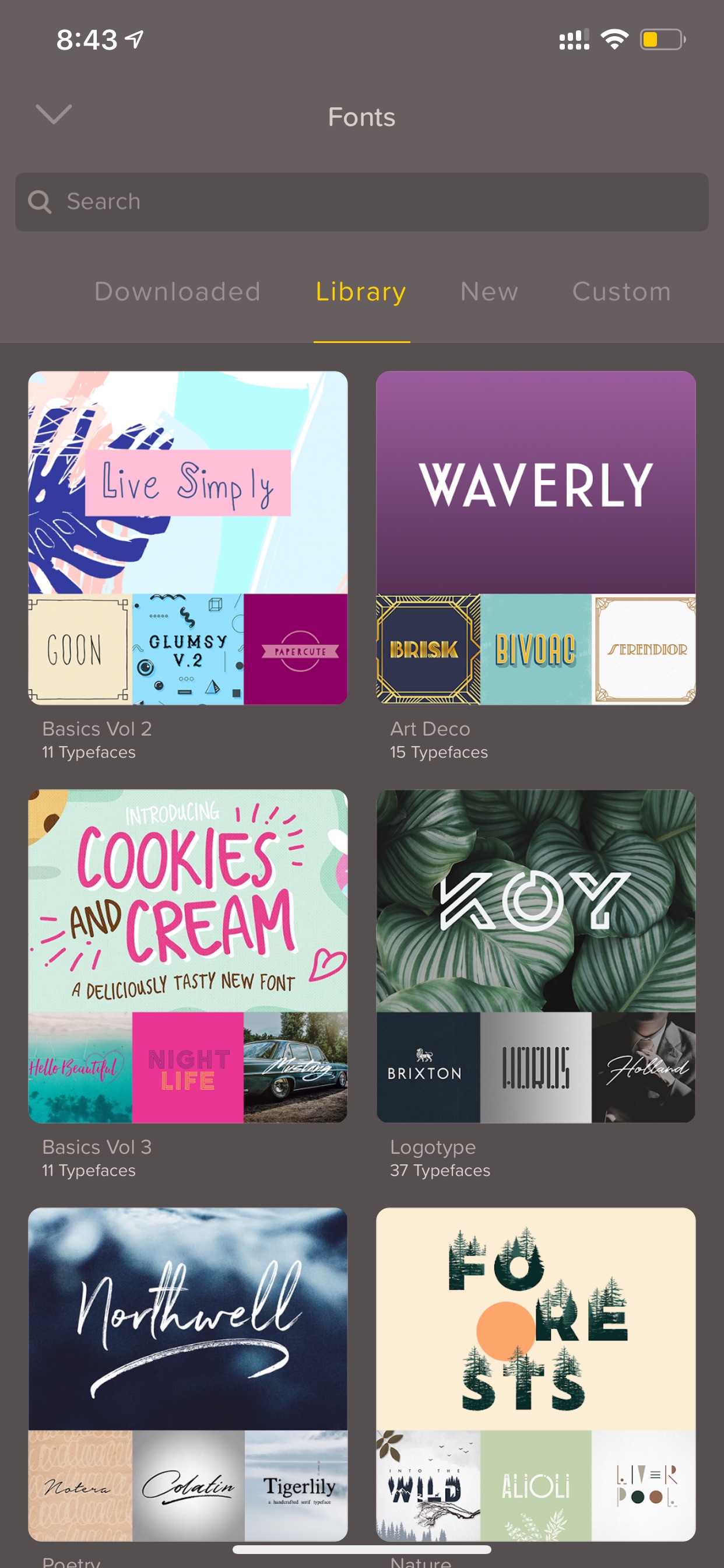
Task: Open the Nature collection with Forests
Action: [x=536, y=1374]
